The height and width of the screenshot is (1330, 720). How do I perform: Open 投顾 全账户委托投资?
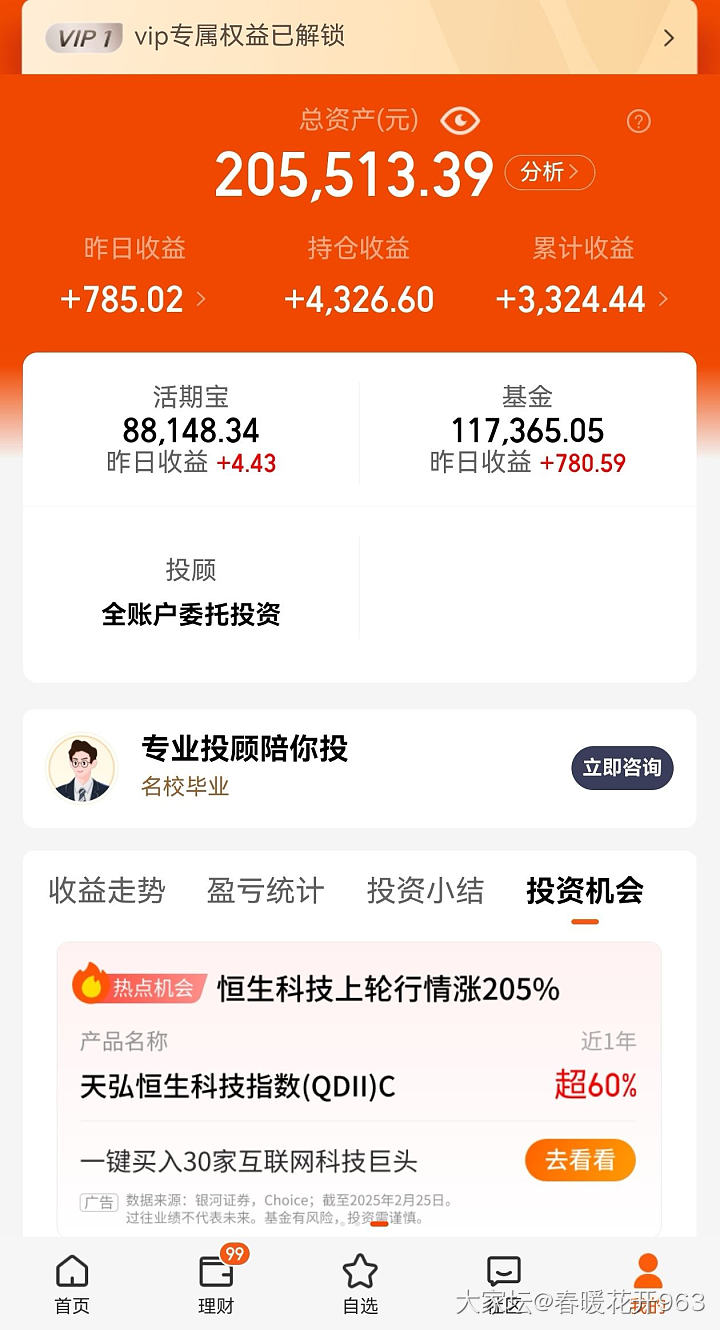(x=191, y=593)
